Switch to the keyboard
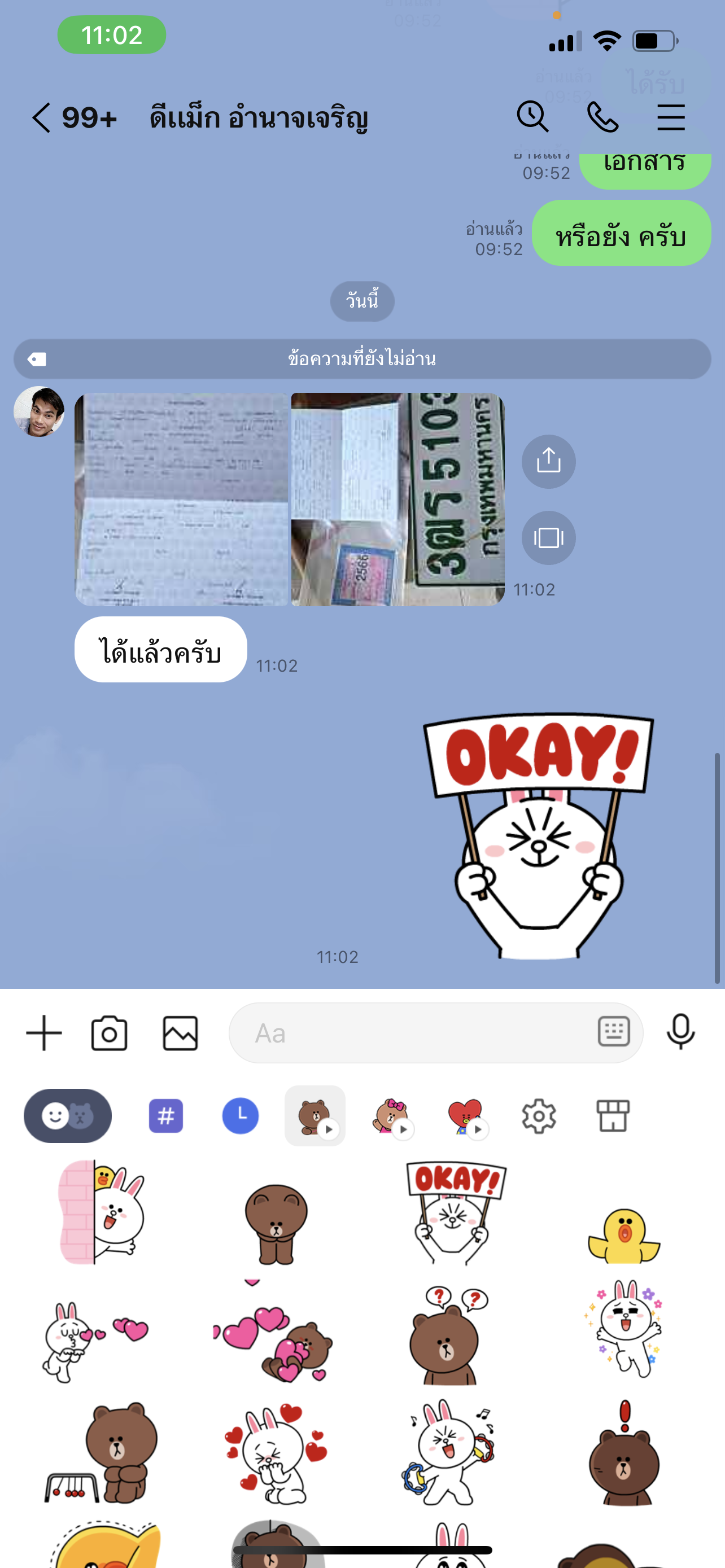This screenshot has width=725, height=1568. (x=614, y=1032)
